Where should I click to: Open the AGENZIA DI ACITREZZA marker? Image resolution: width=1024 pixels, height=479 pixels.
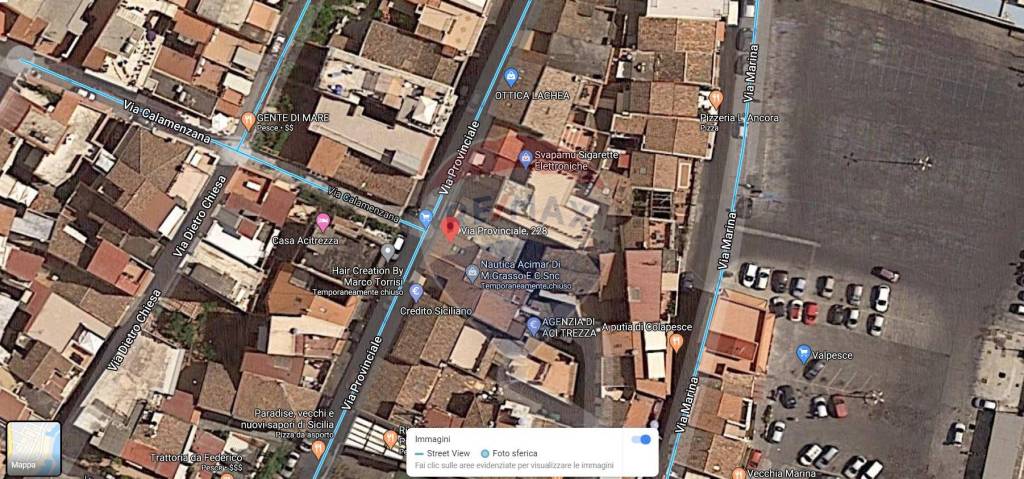[x=533, y=324]
